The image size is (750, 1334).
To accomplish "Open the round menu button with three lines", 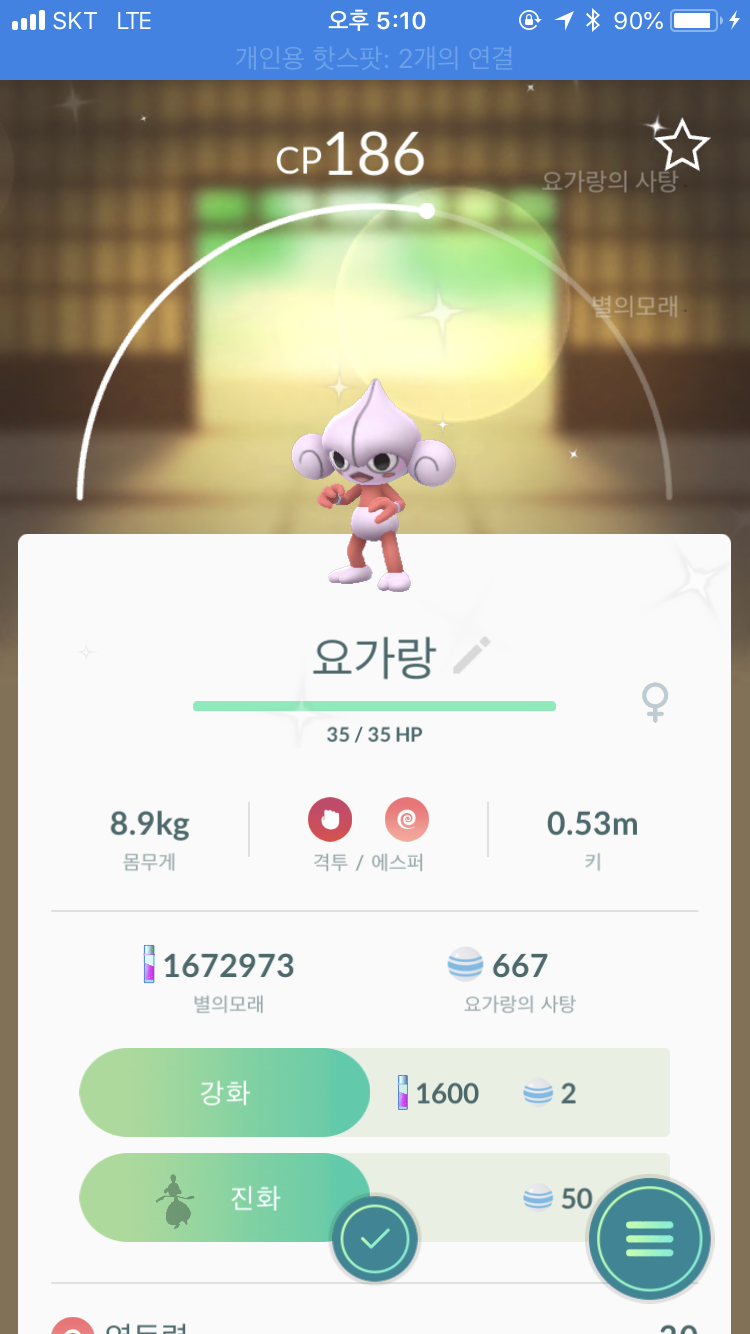I will (x=650, y=1239).
